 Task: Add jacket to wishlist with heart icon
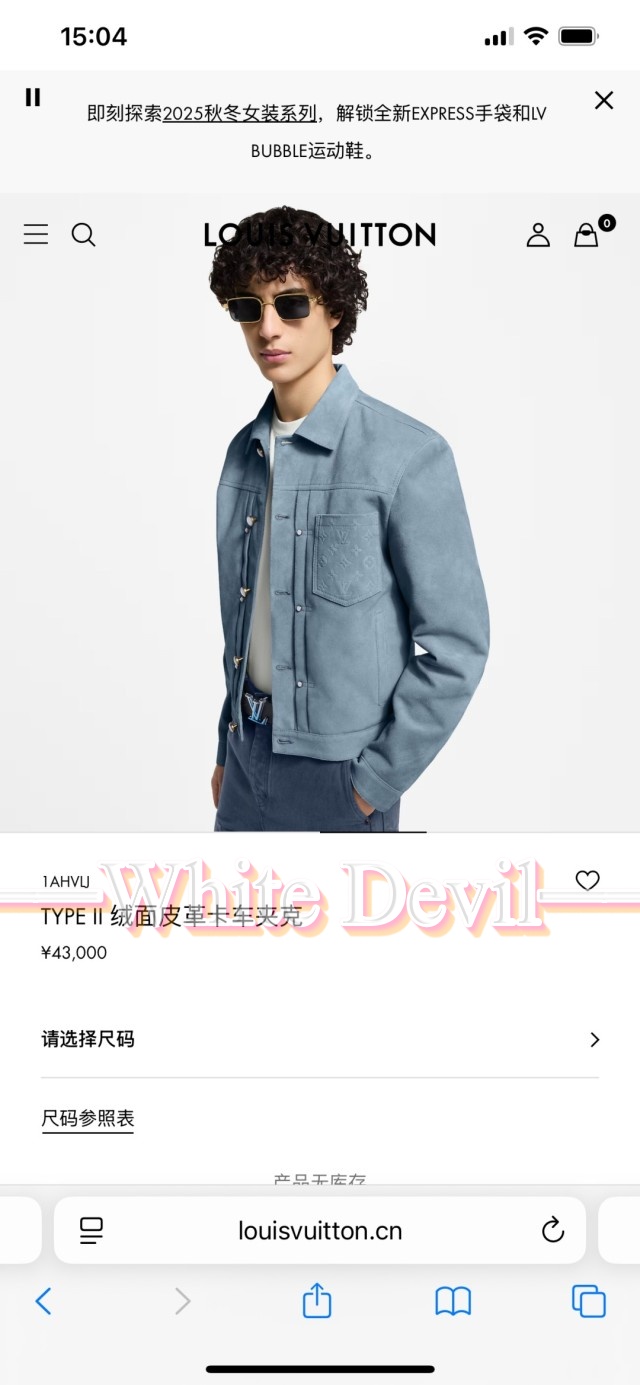coord(587,881)
